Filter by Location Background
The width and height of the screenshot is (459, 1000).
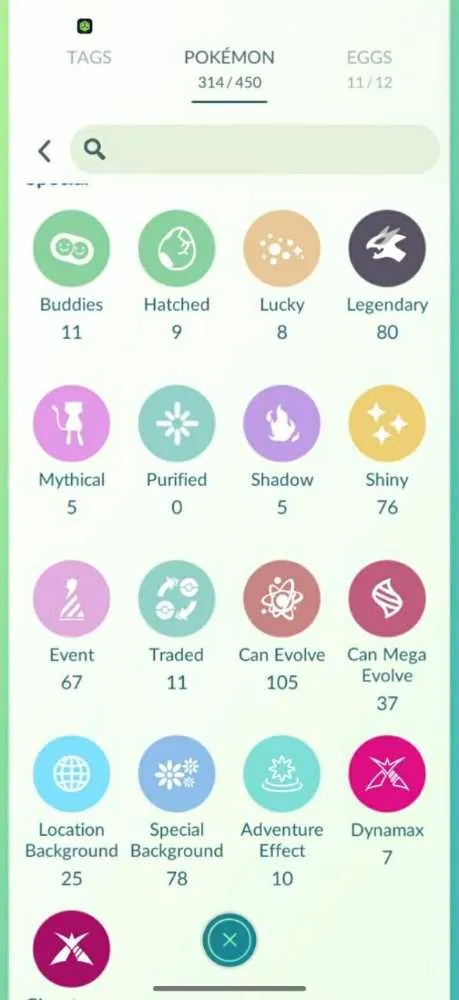click(71, 774)
